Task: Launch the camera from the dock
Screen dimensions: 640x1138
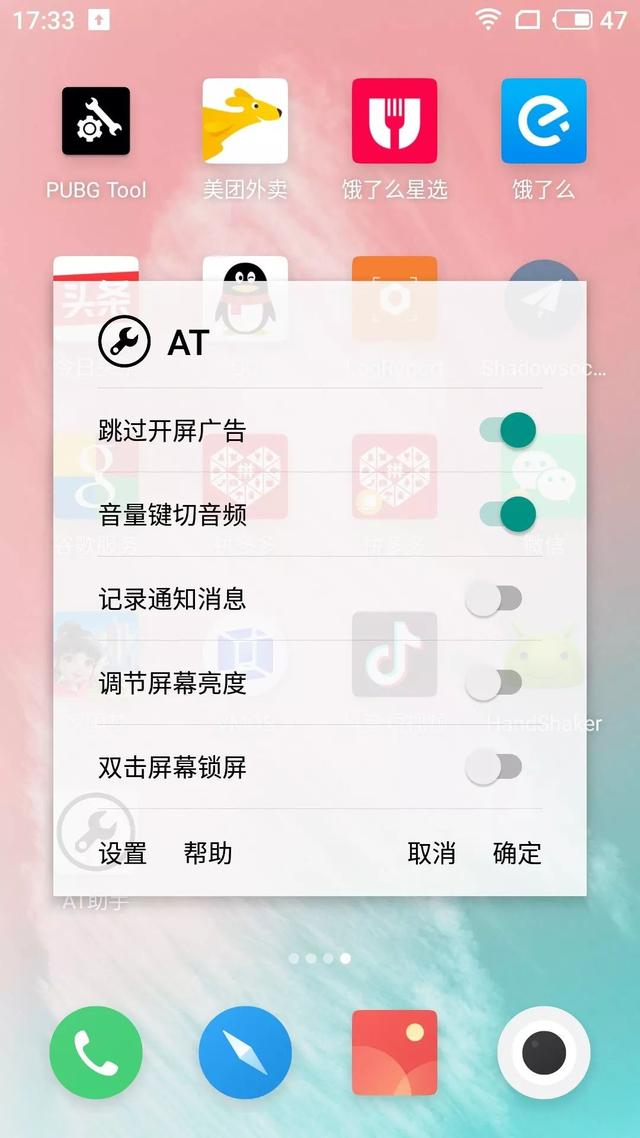Action: (543, 1052)
